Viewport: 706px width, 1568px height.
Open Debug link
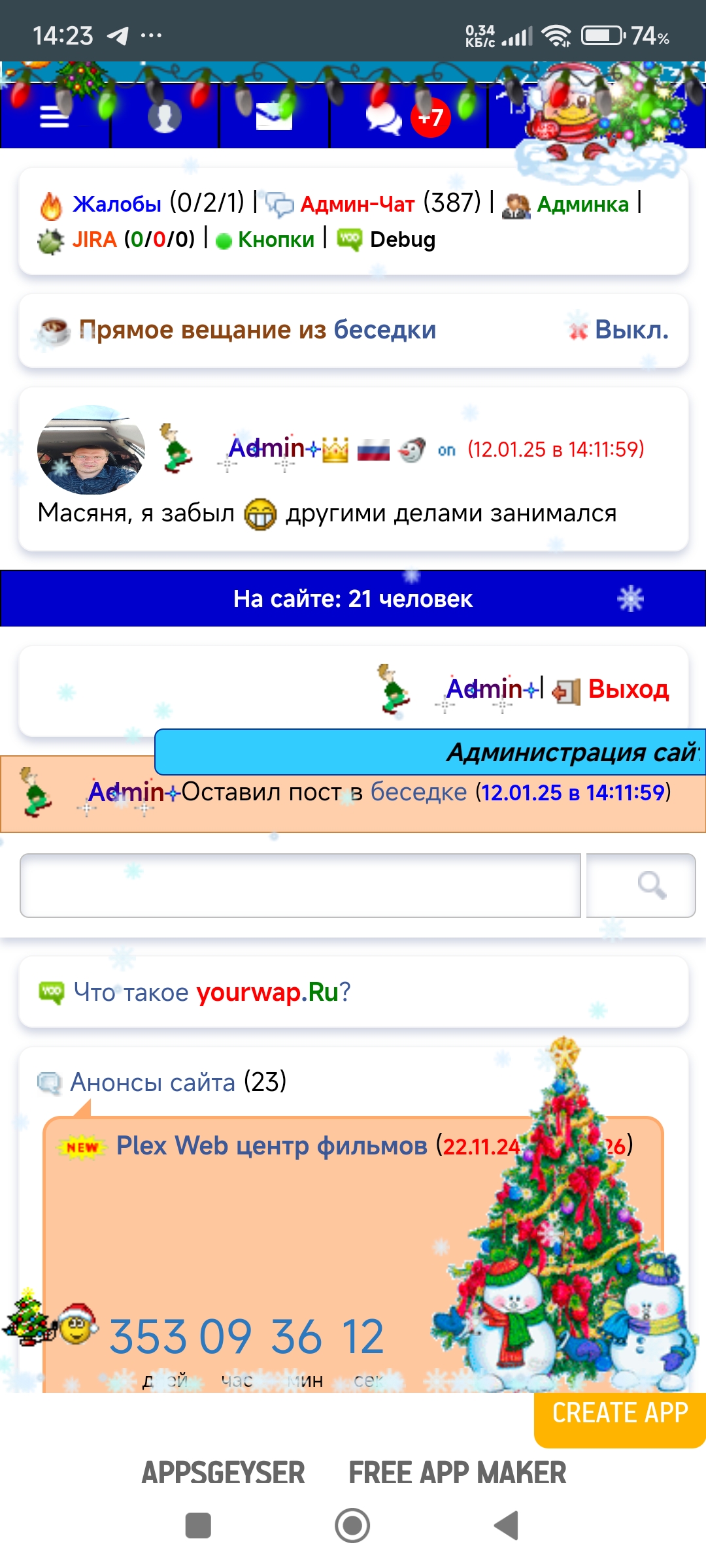[402, 239]
